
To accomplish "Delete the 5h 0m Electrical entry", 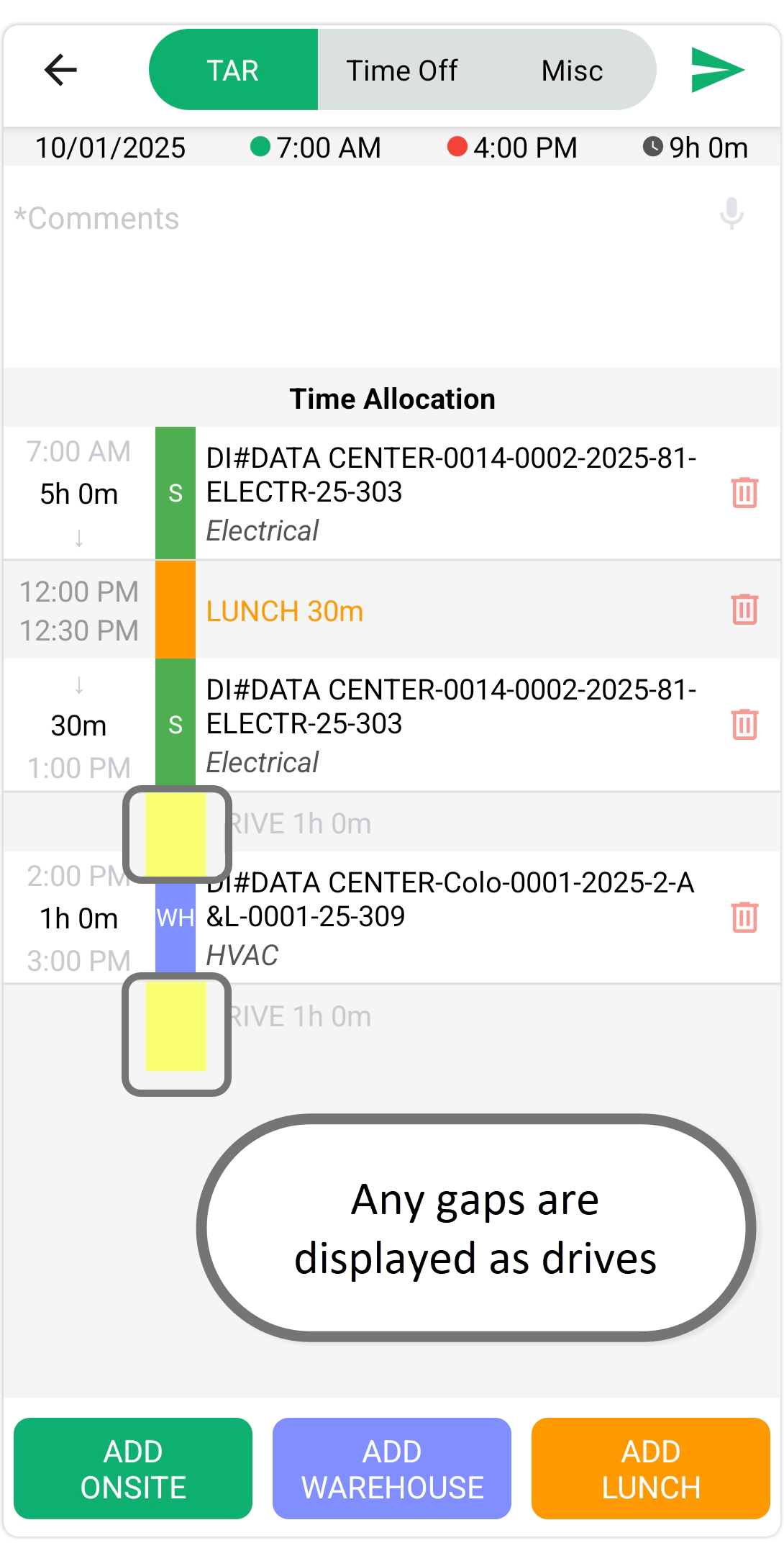I will 744,493.
